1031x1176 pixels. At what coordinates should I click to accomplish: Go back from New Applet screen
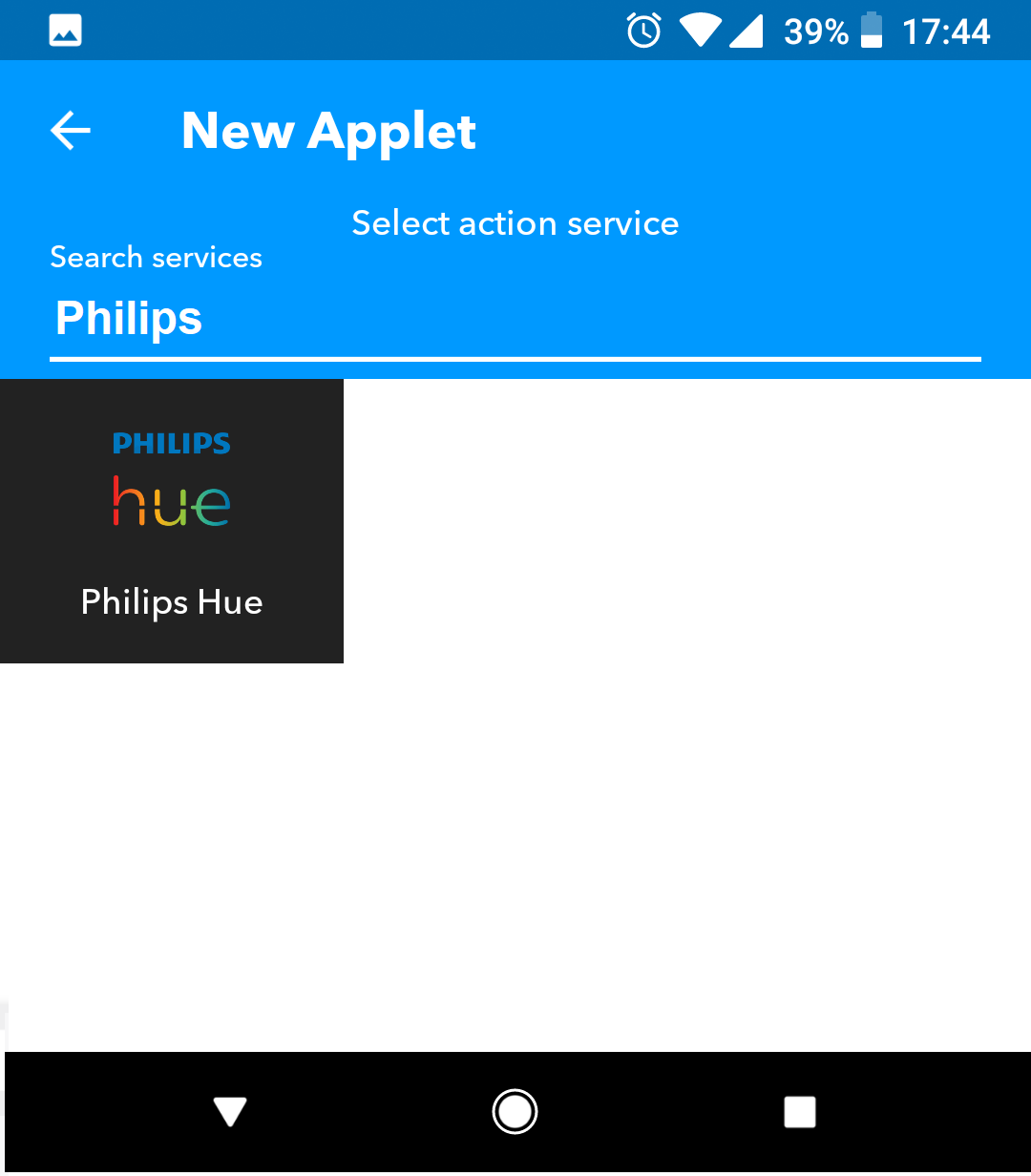pos(71,131)
